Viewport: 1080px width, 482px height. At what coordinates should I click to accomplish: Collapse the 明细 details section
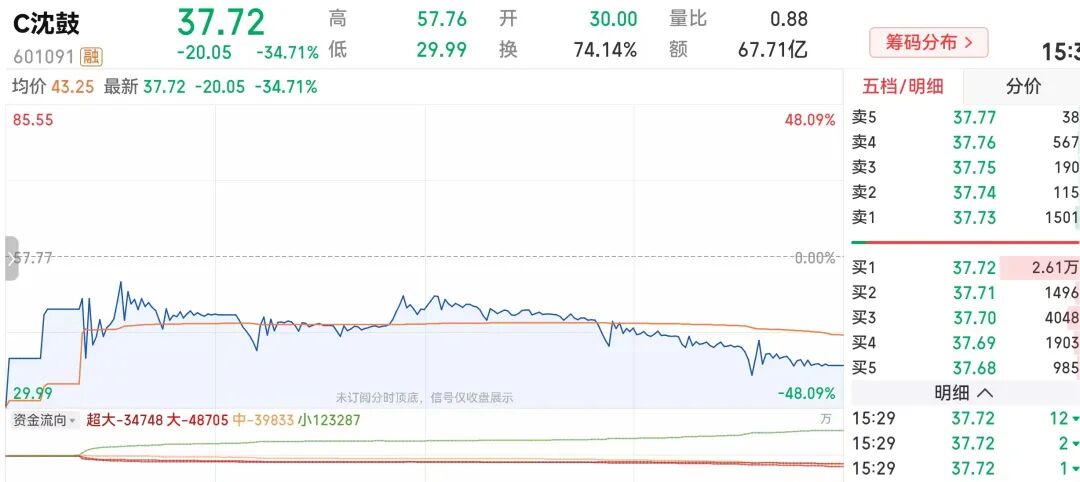[x=964, y=393]
